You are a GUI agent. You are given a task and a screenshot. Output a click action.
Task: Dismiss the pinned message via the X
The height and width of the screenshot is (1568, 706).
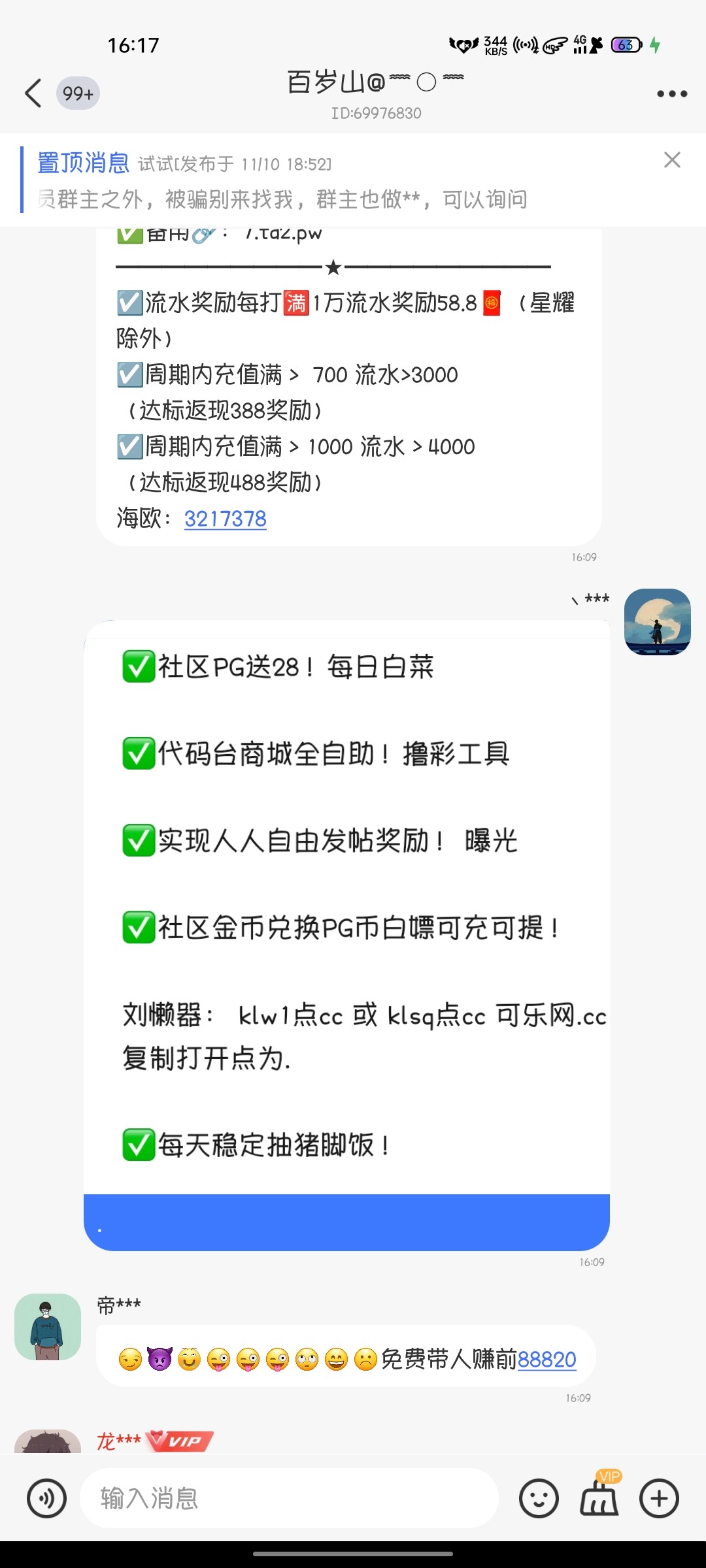[x=672, y=160]
